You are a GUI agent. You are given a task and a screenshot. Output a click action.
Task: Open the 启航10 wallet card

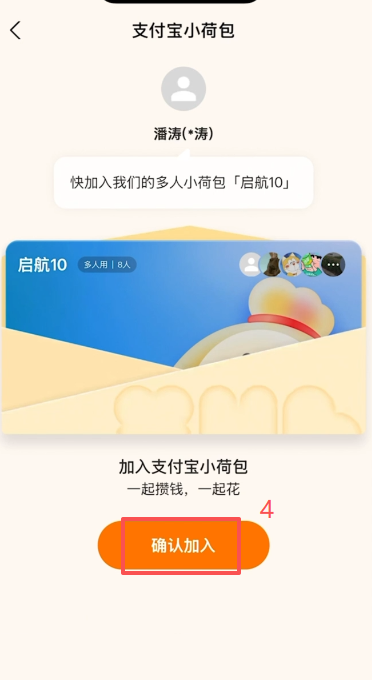[183, 337]
